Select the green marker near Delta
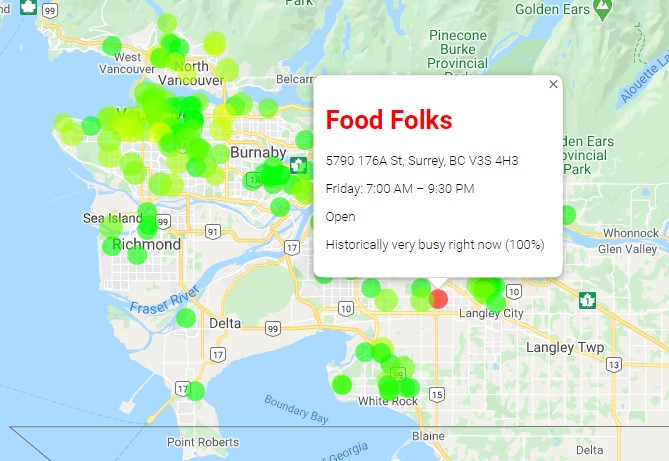This screenshot has height=461, width=669. [x=186, y=318]
